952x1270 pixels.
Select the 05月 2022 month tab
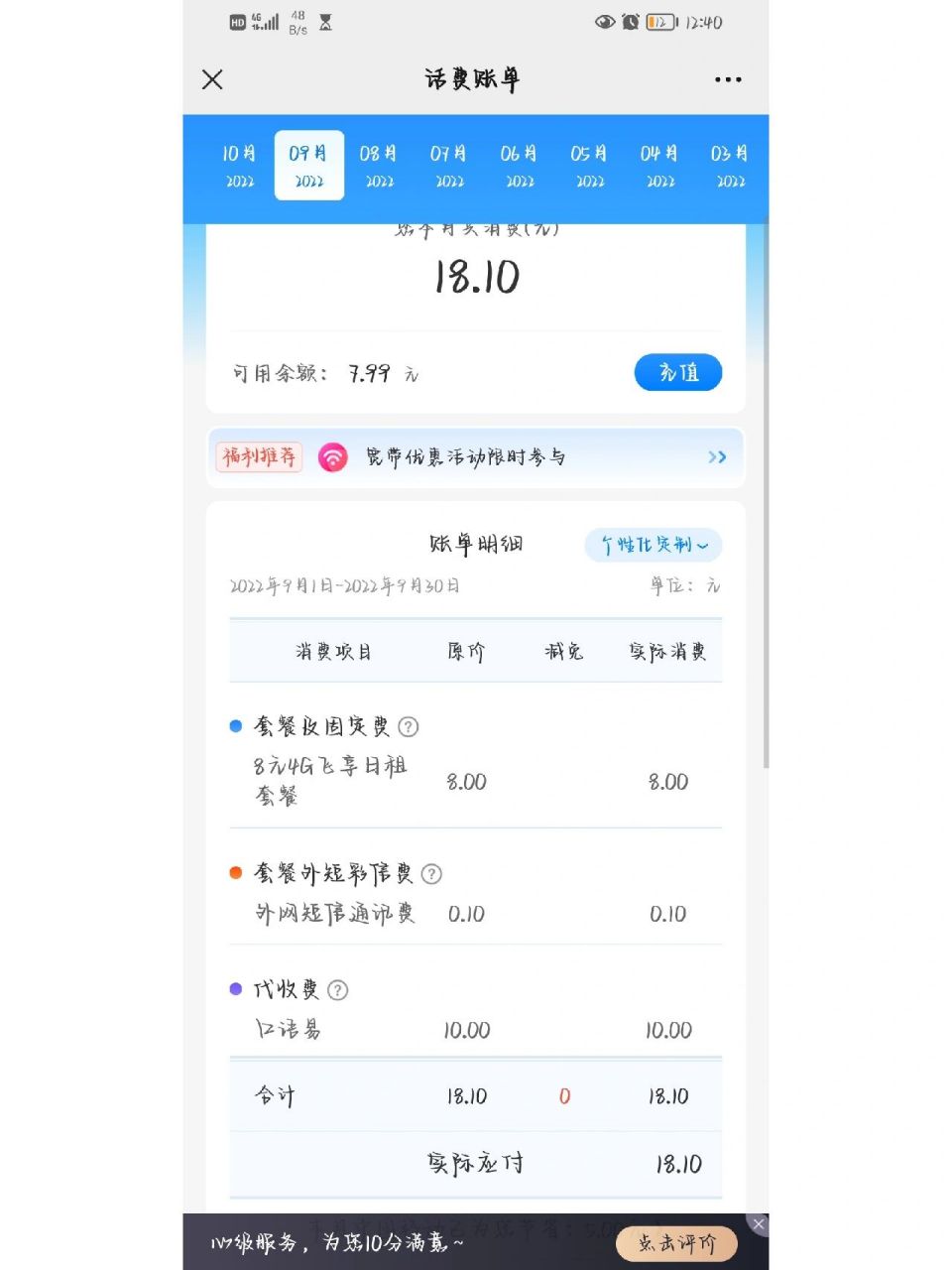click(589, 166)
